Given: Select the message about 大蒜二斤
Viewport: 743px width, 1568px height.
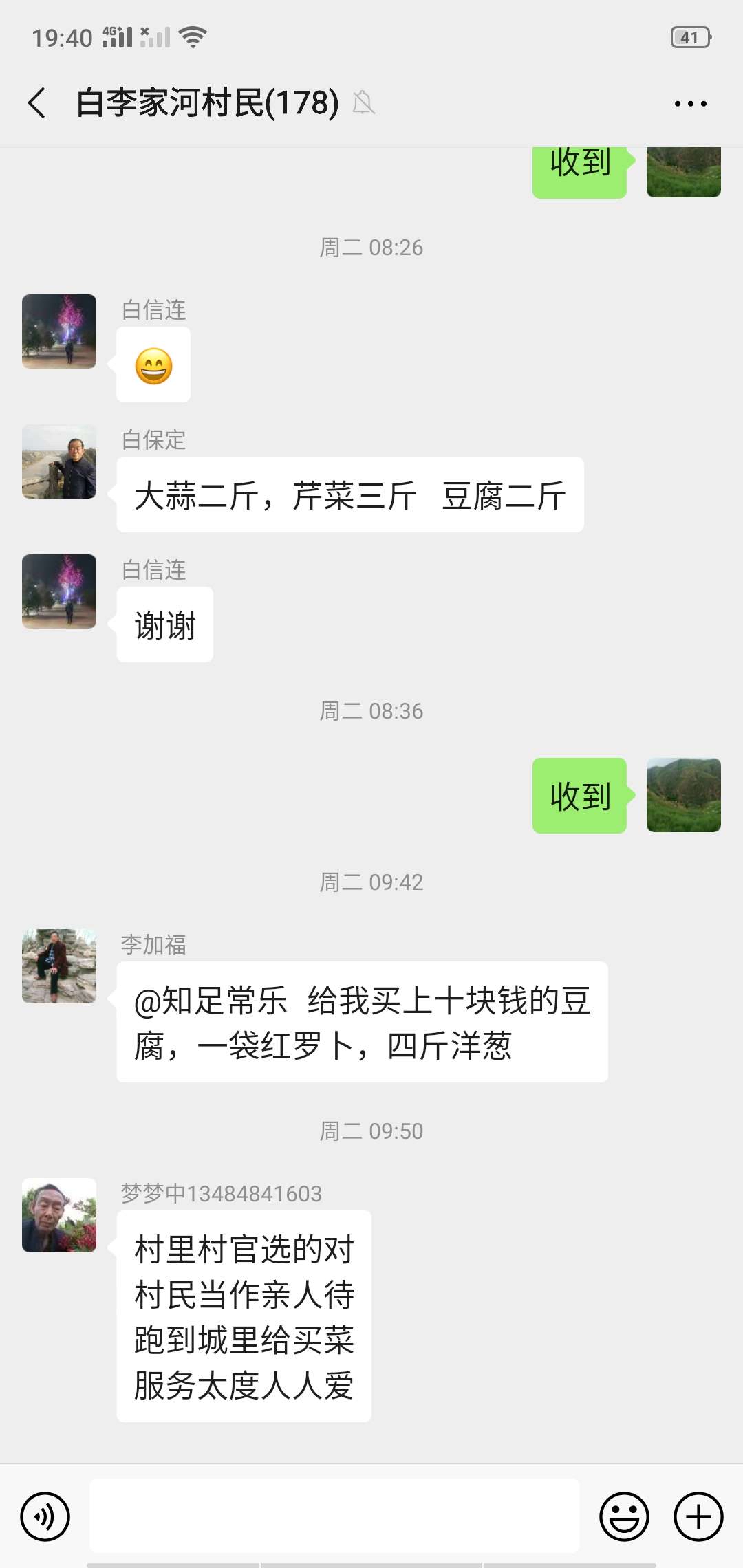Looking at the screenshot, I should [349, 494].
